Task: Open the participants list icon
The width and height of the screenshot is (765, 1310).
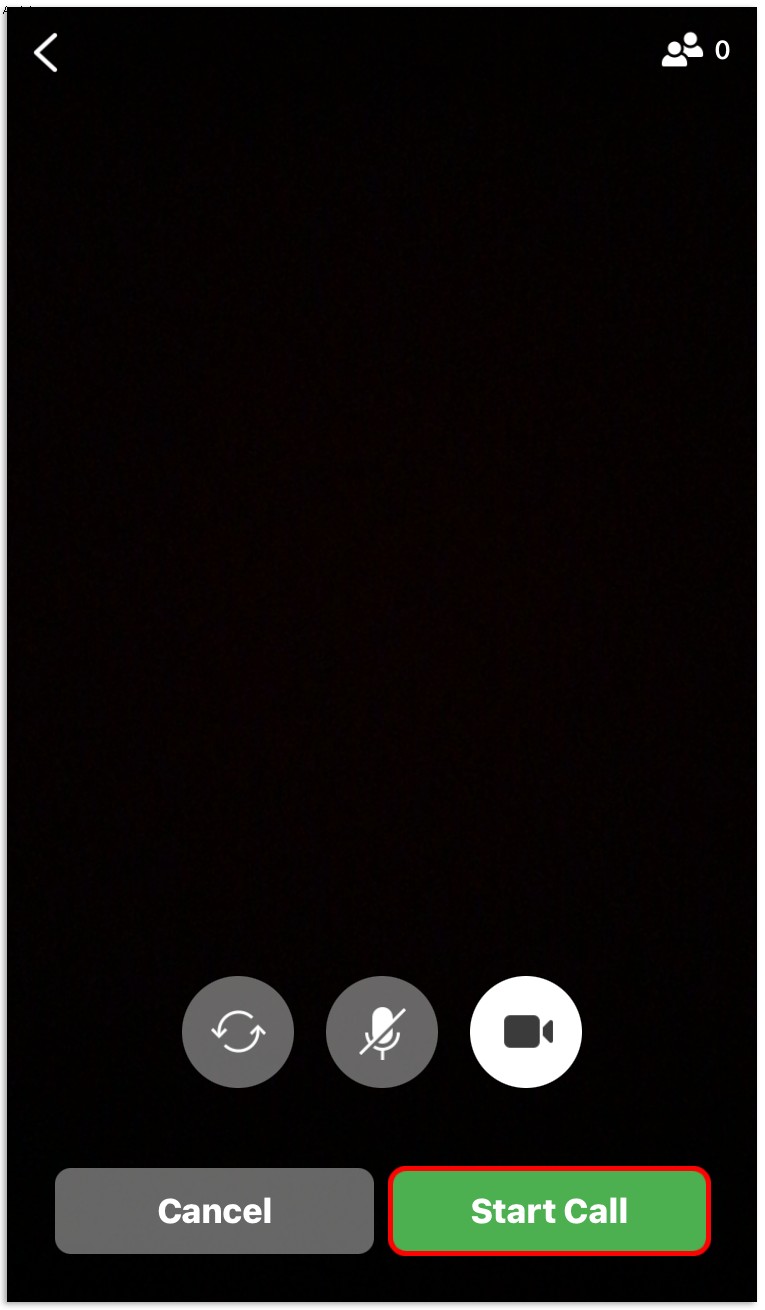Action: (x=683, y=50)
